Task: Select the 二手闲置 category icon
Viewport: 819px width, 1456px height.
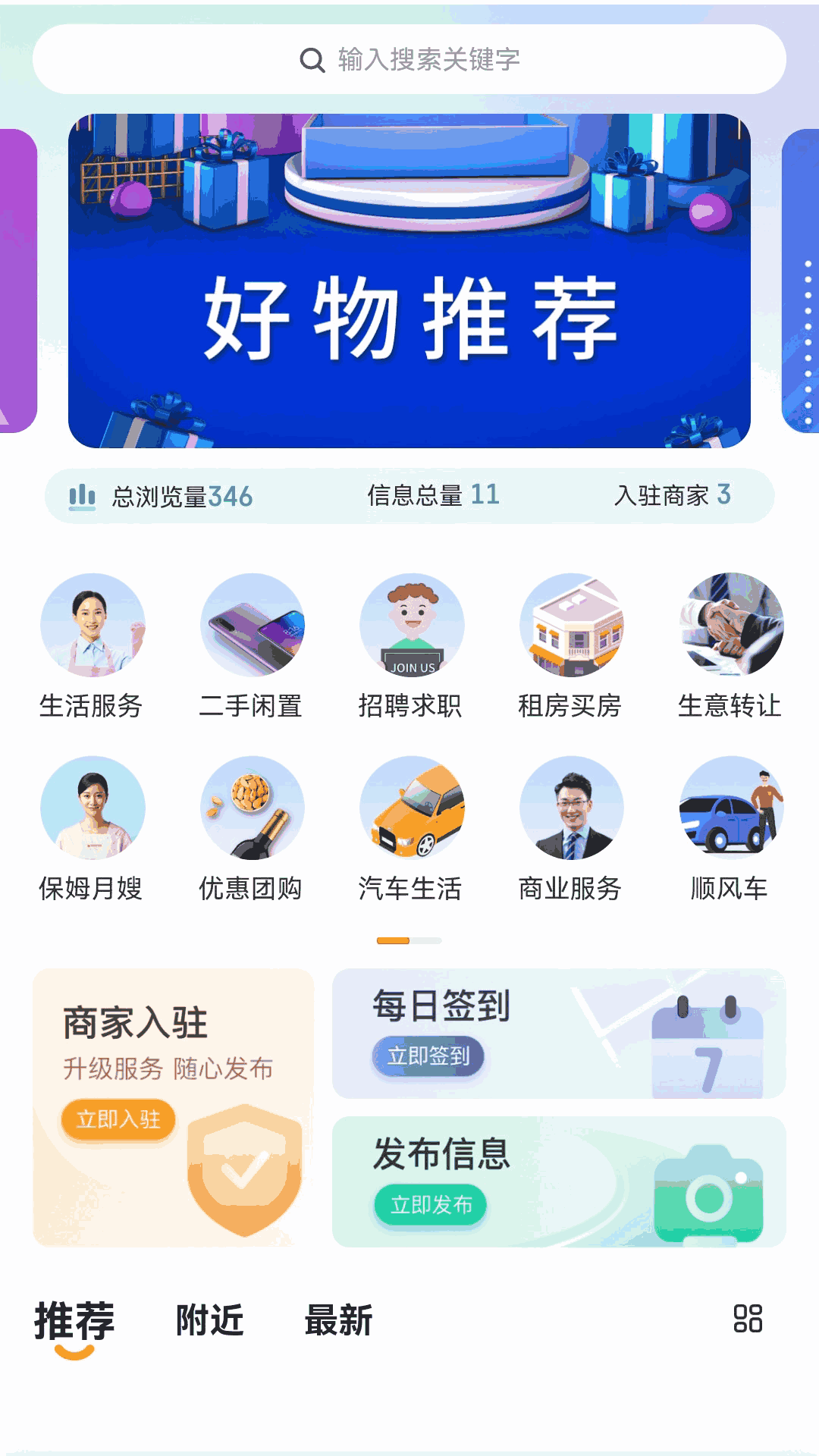Action: click(252, 627)
